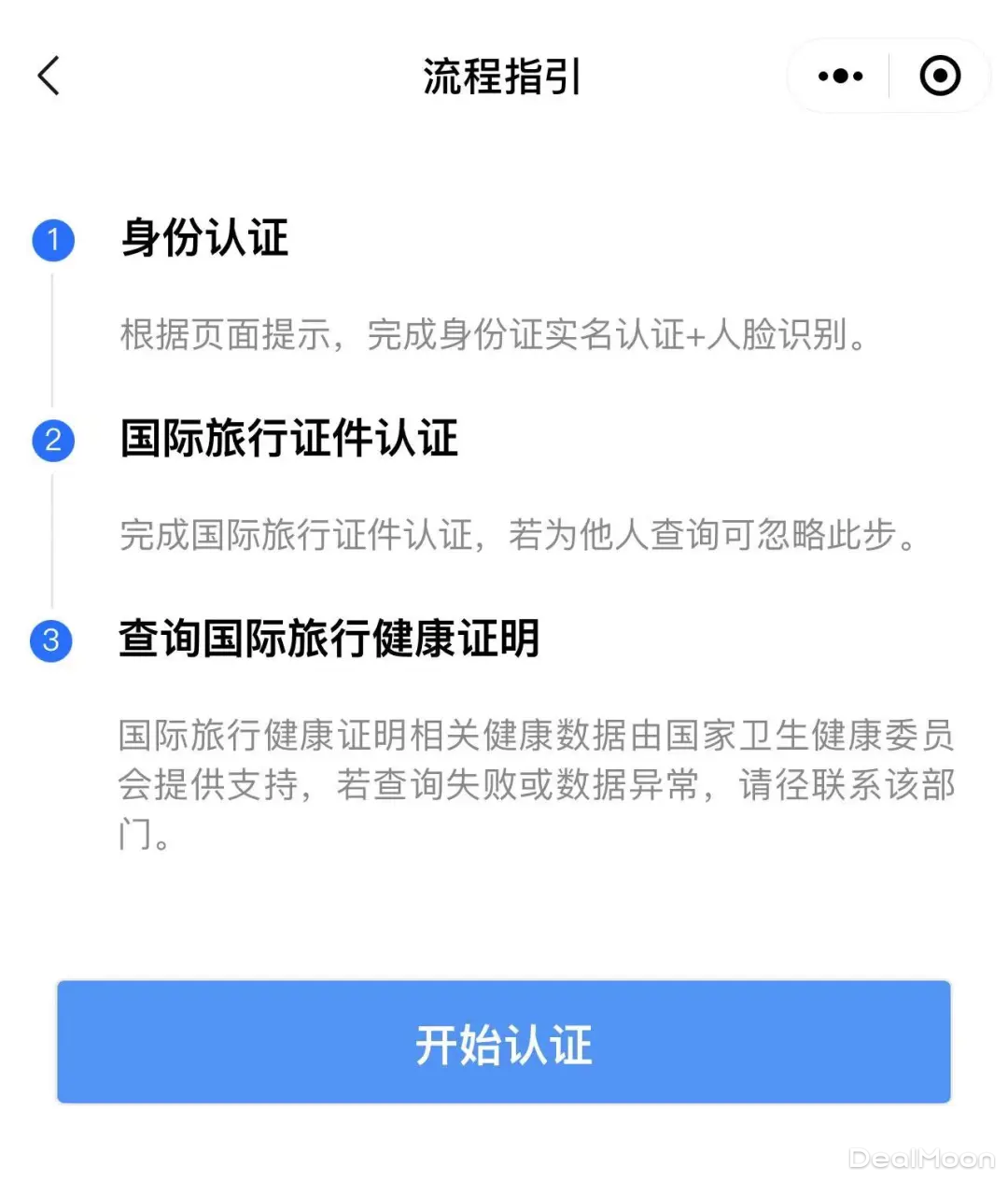Go back using the top-left arrow

coord(49,76)
